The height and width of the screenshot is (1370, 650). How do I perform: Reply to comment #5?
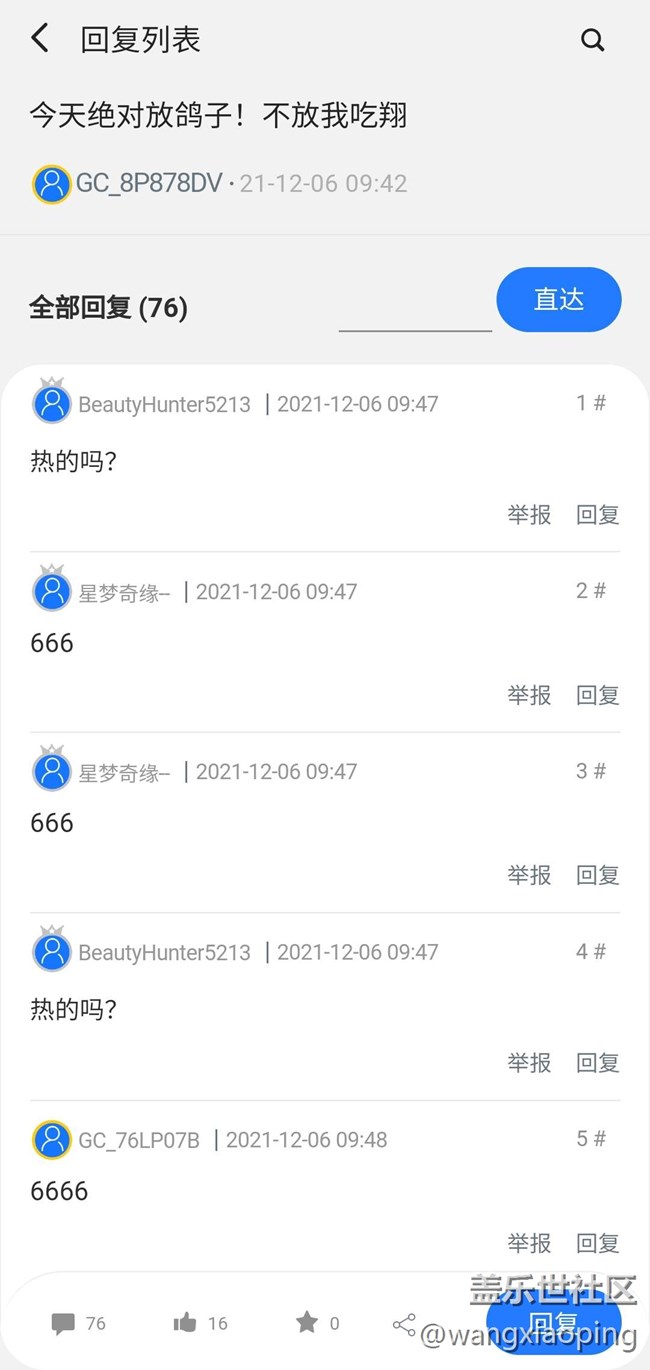(x=598, y=1243)
